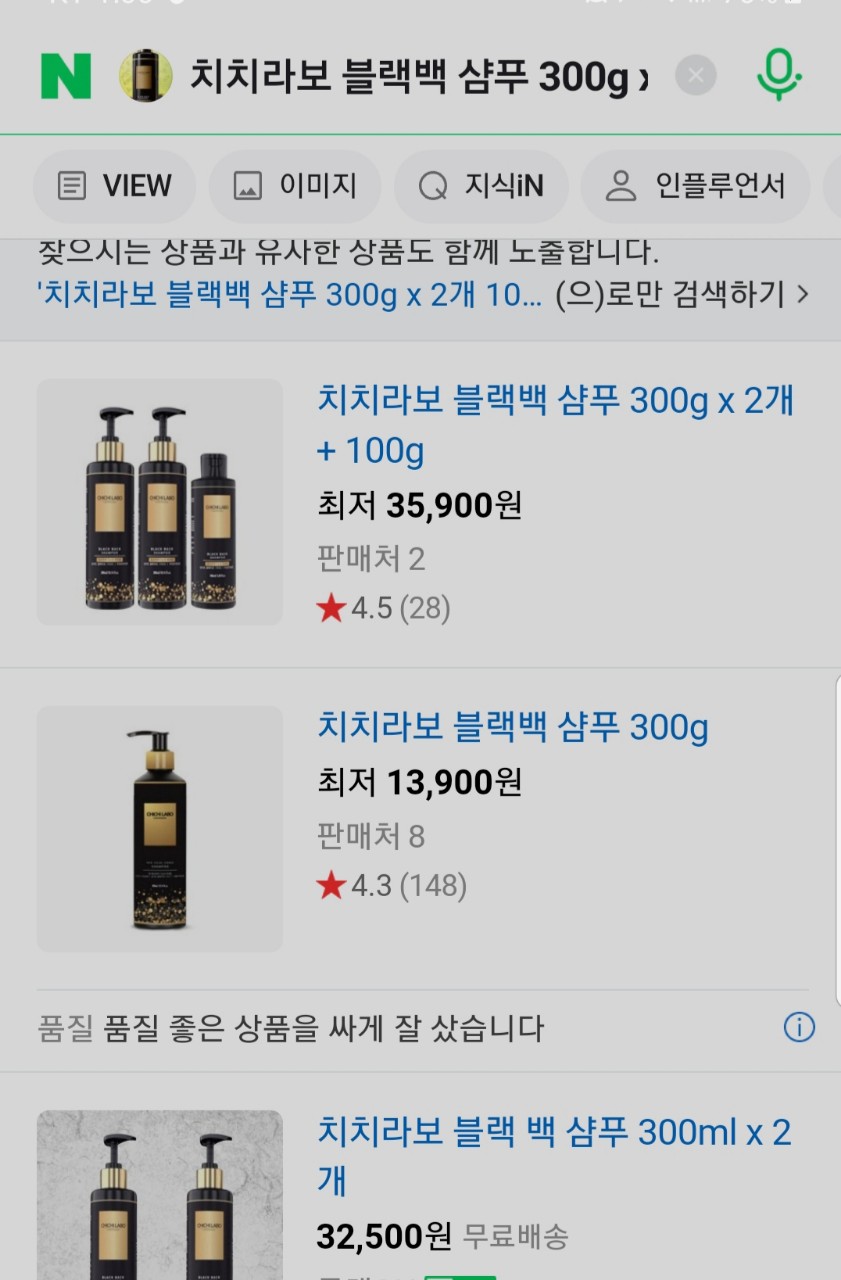Tap the search query text field
Screen dimensions: 841x1280
click(x=418, y=76)
